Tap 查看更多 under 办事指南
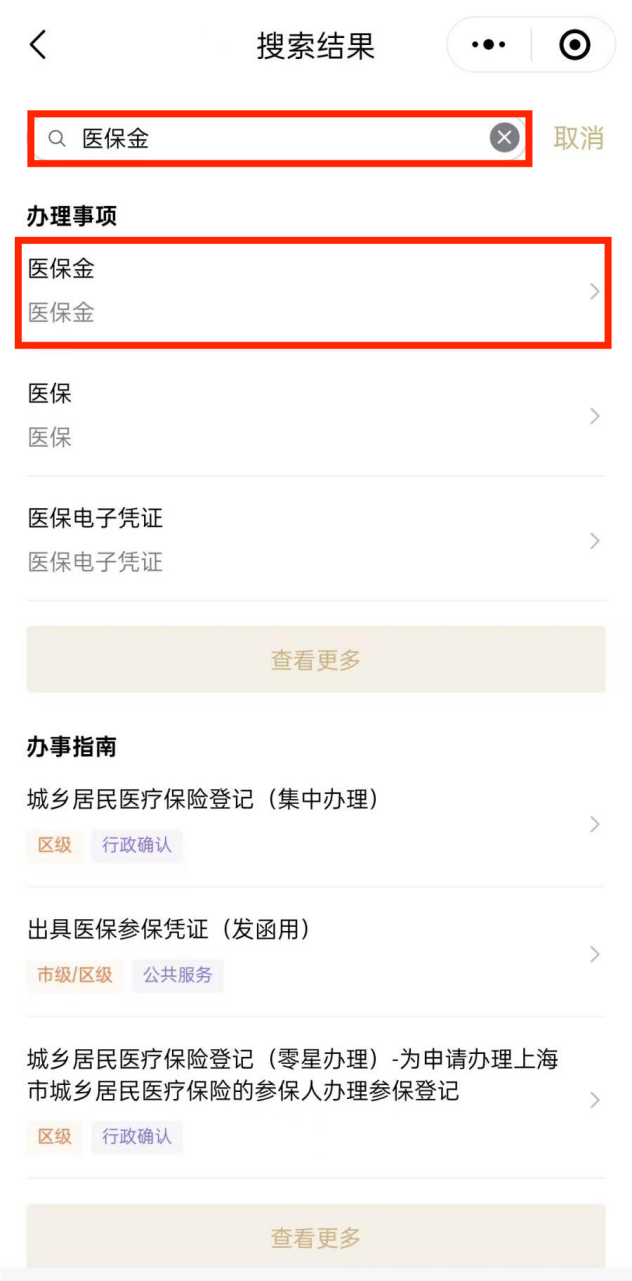 point(316,1237)
